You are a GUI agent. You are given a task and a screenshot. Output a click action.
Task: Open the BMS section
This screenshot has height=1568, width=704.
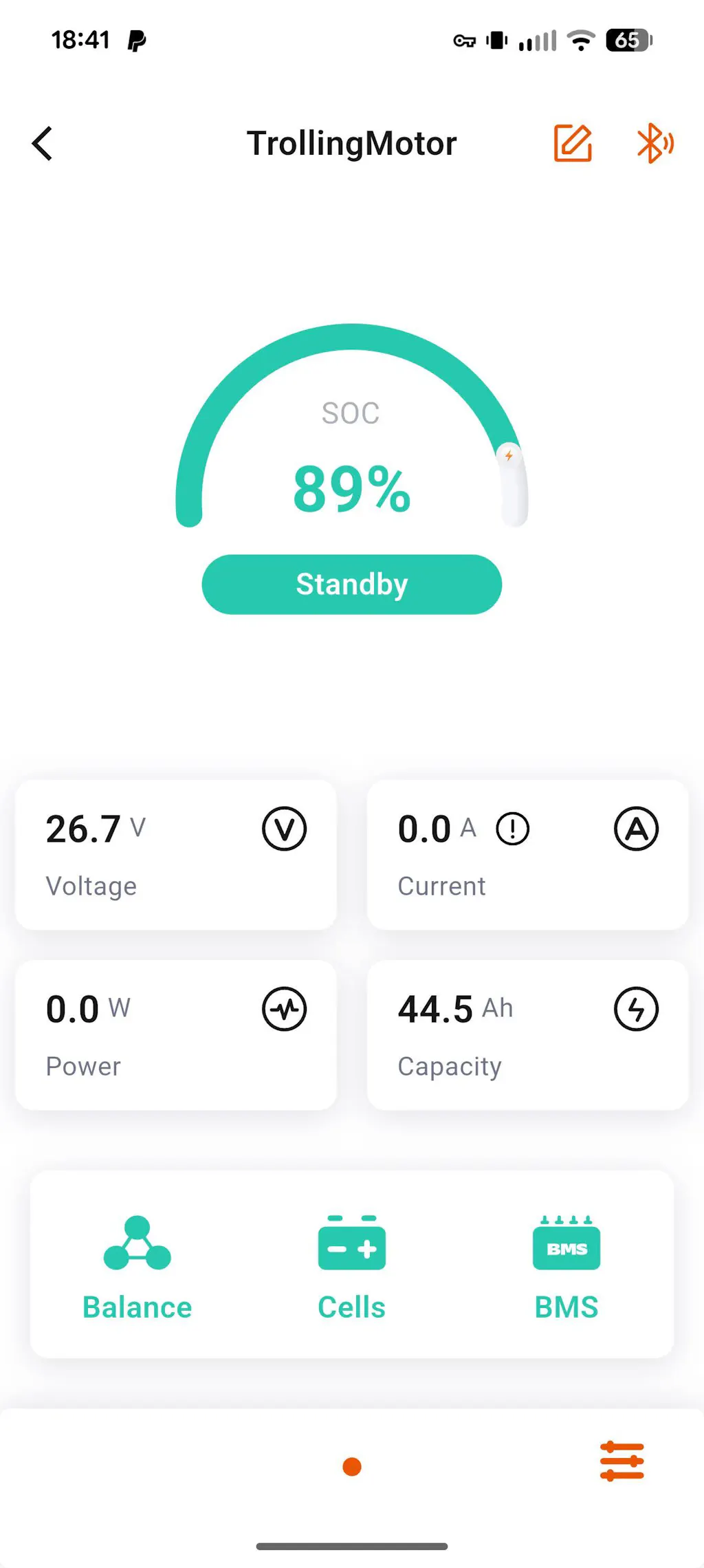566,1267
